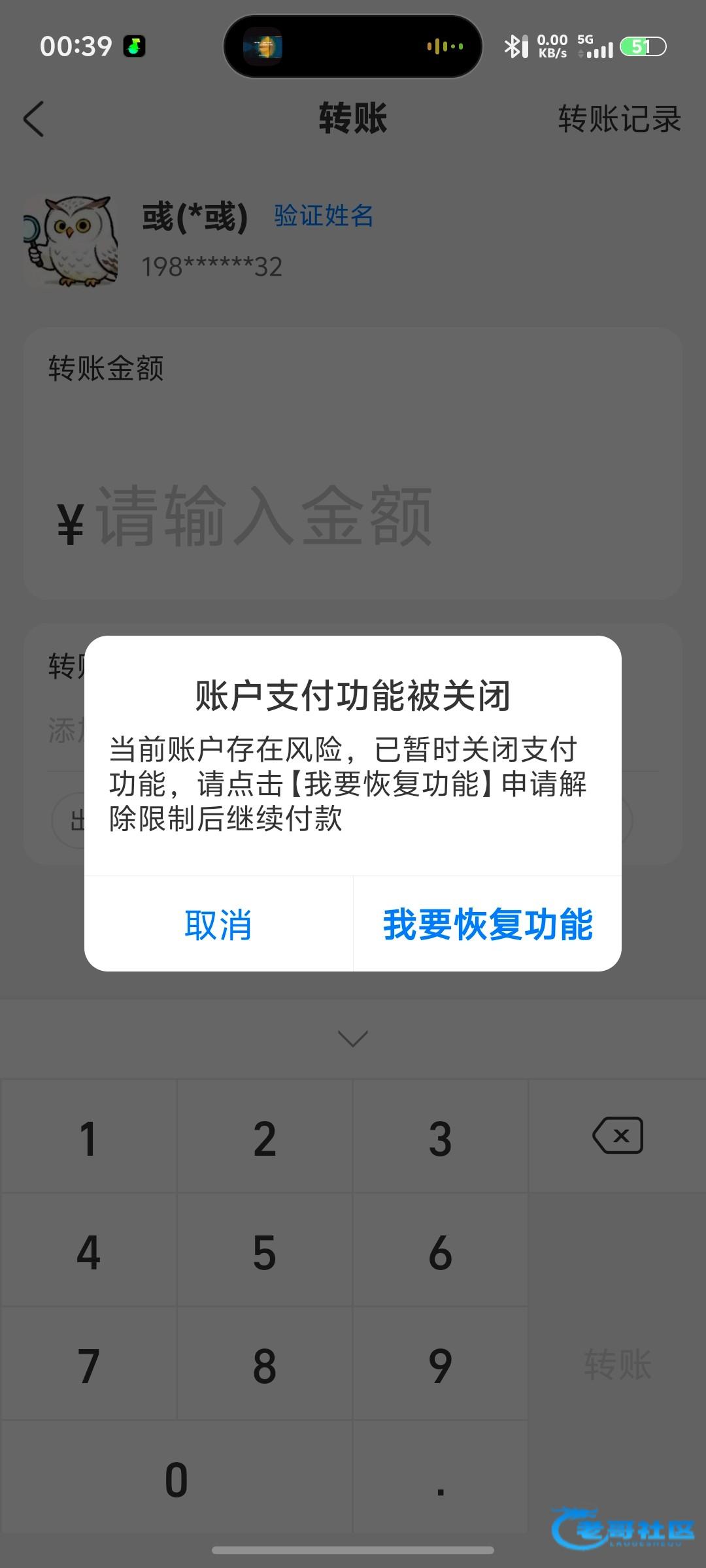The width and height of the screenshot is (706, 1568).
Task: Tap the 验证姓名 link
Action: click(324, 215)
